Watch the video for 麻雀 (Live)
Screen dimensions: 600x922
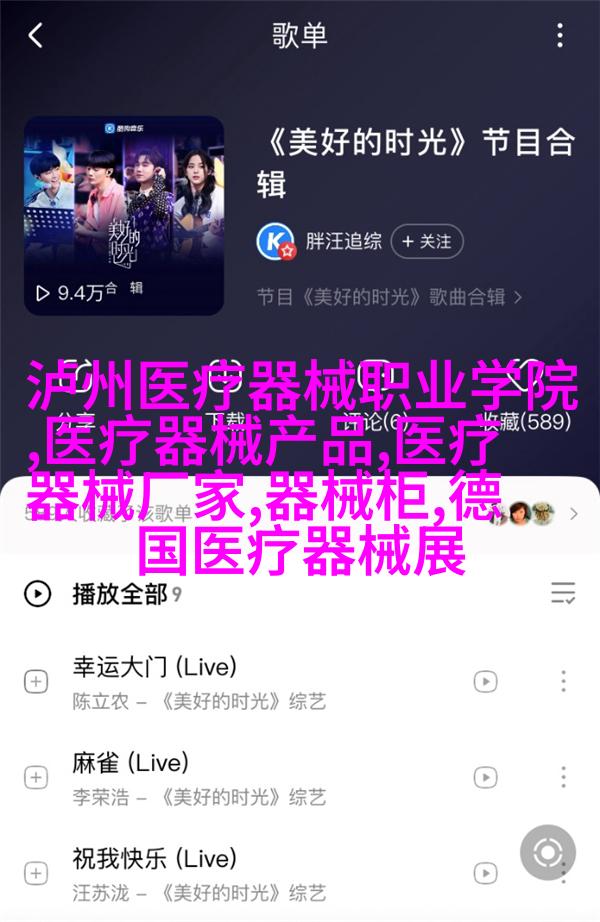point(485,778)
